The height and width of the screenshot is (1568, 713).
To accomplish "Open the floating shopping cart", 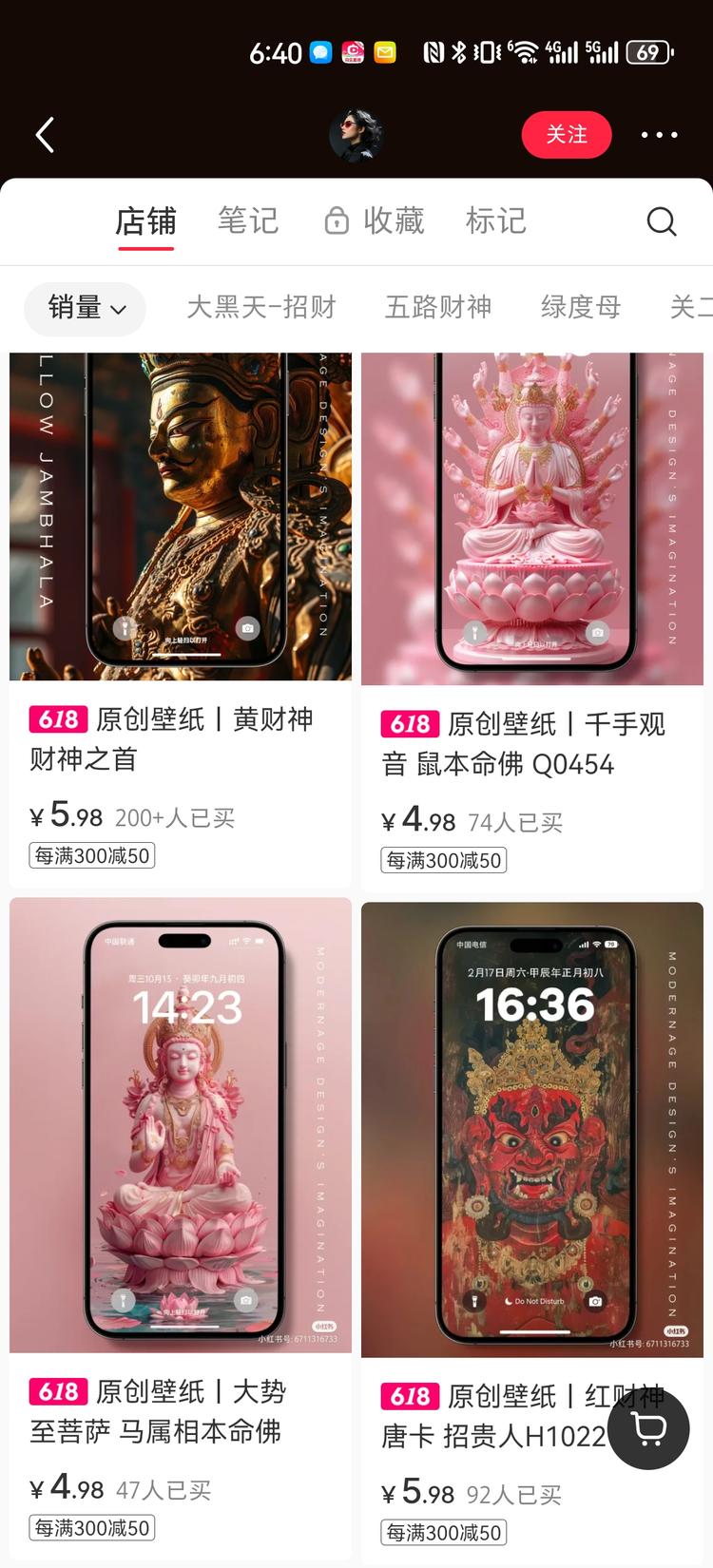I will [648, 1428].
